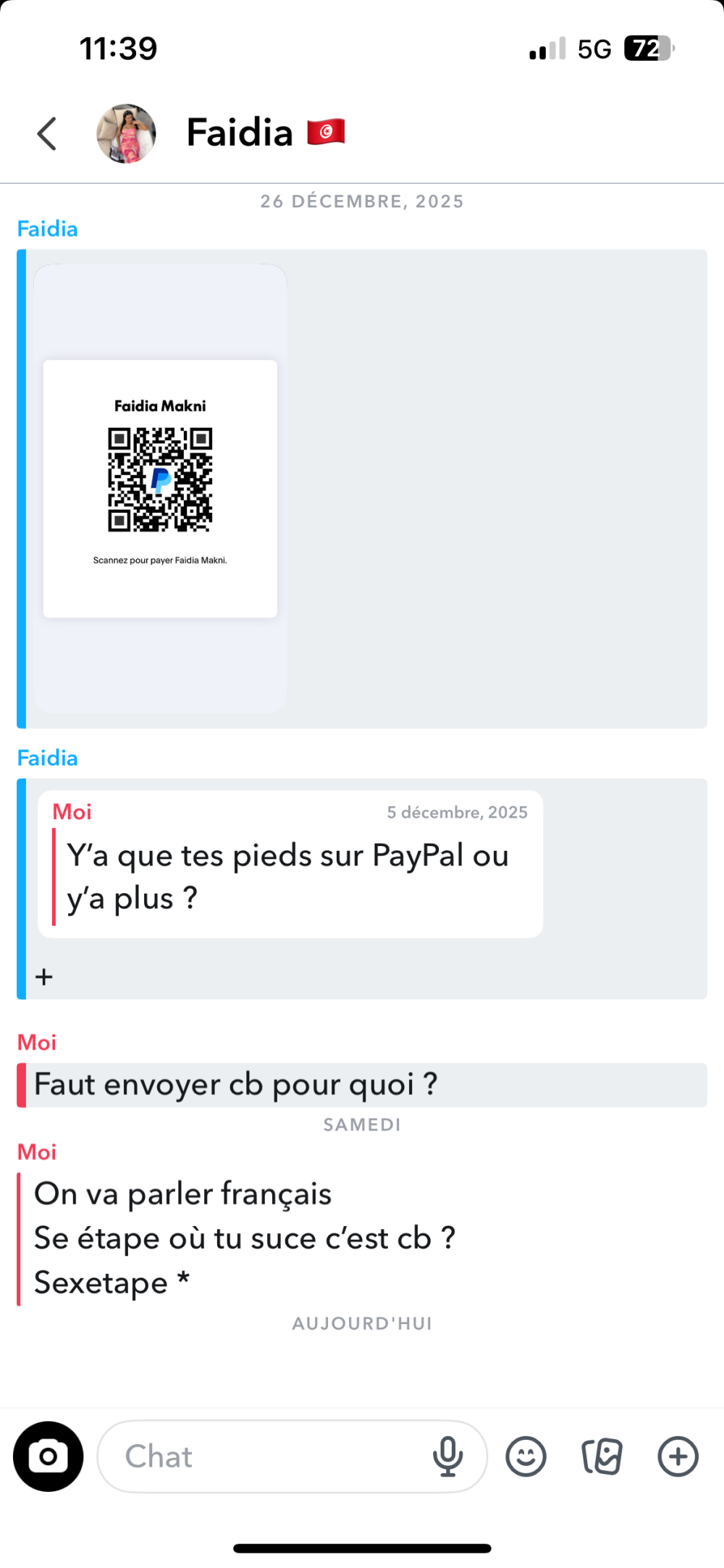This screenshot has height=1568, width=724.
Task: Open the camera button
Action: [x=49, y=1456]
